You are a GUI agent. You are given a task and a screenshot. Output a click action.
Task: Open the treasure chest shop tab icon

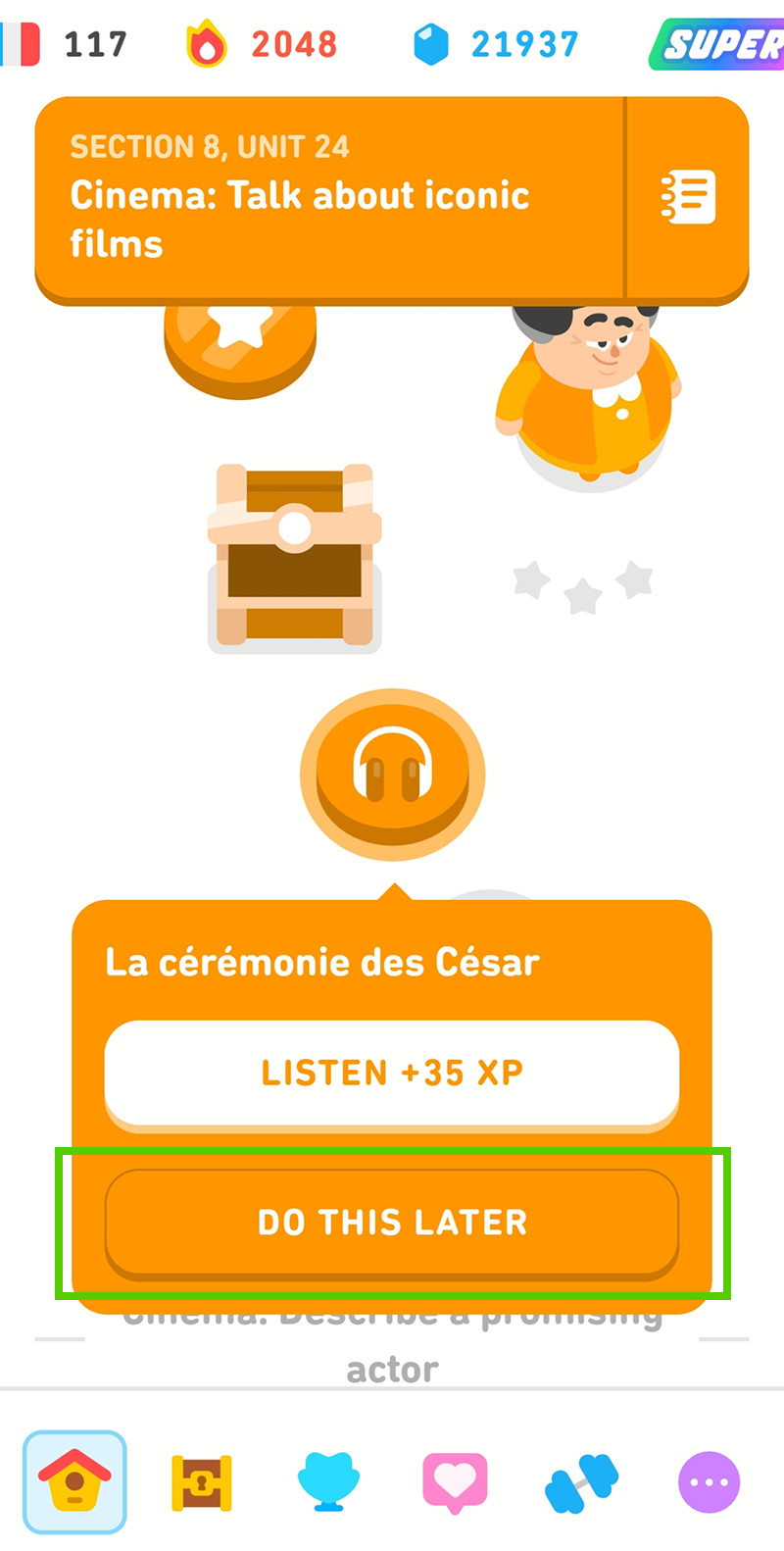201,1482
